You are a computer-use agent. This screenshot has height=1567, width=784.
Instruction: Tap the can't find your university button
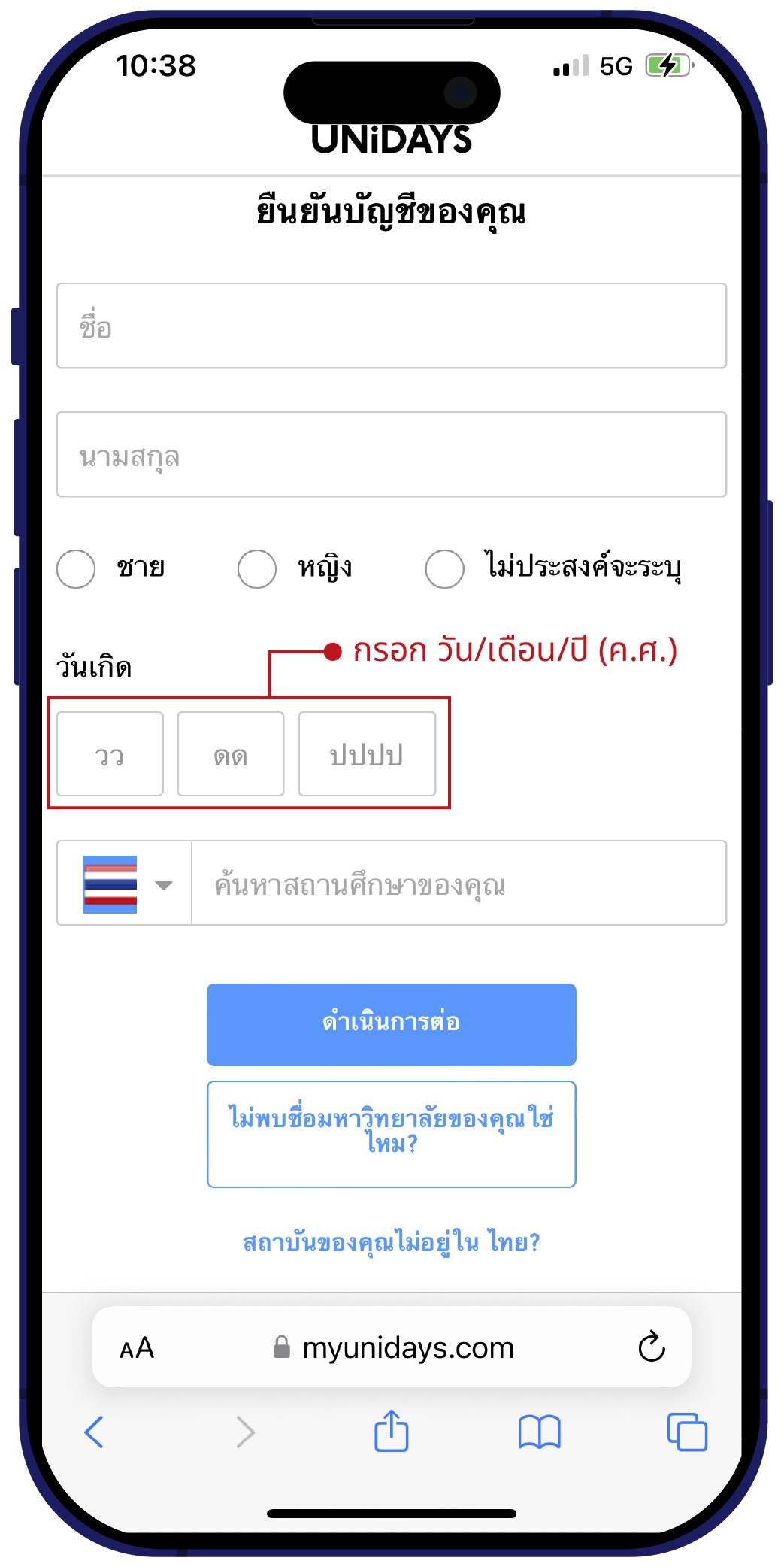[x=391, y=1134]
